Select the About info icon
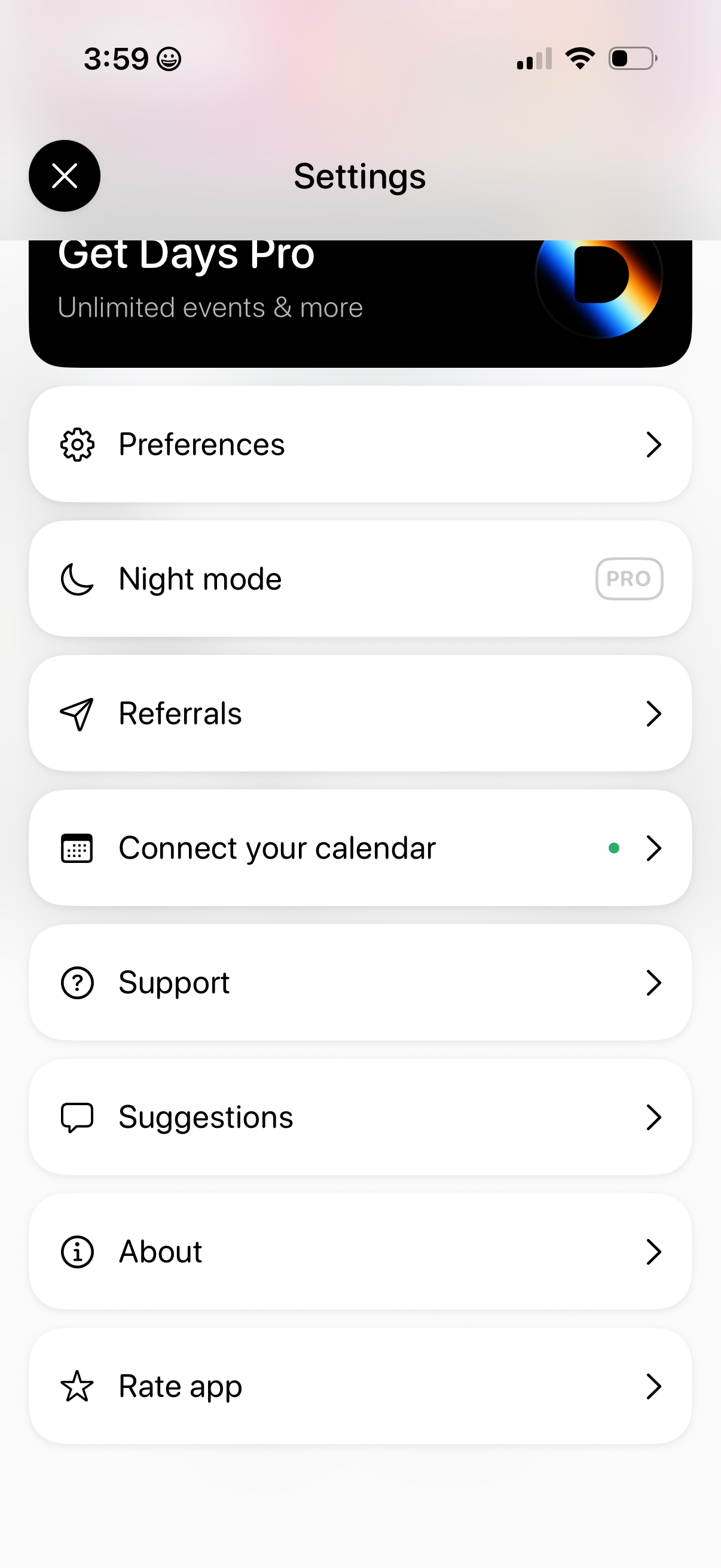This screenshot has height=1568, width=721. click(76, 1252)
